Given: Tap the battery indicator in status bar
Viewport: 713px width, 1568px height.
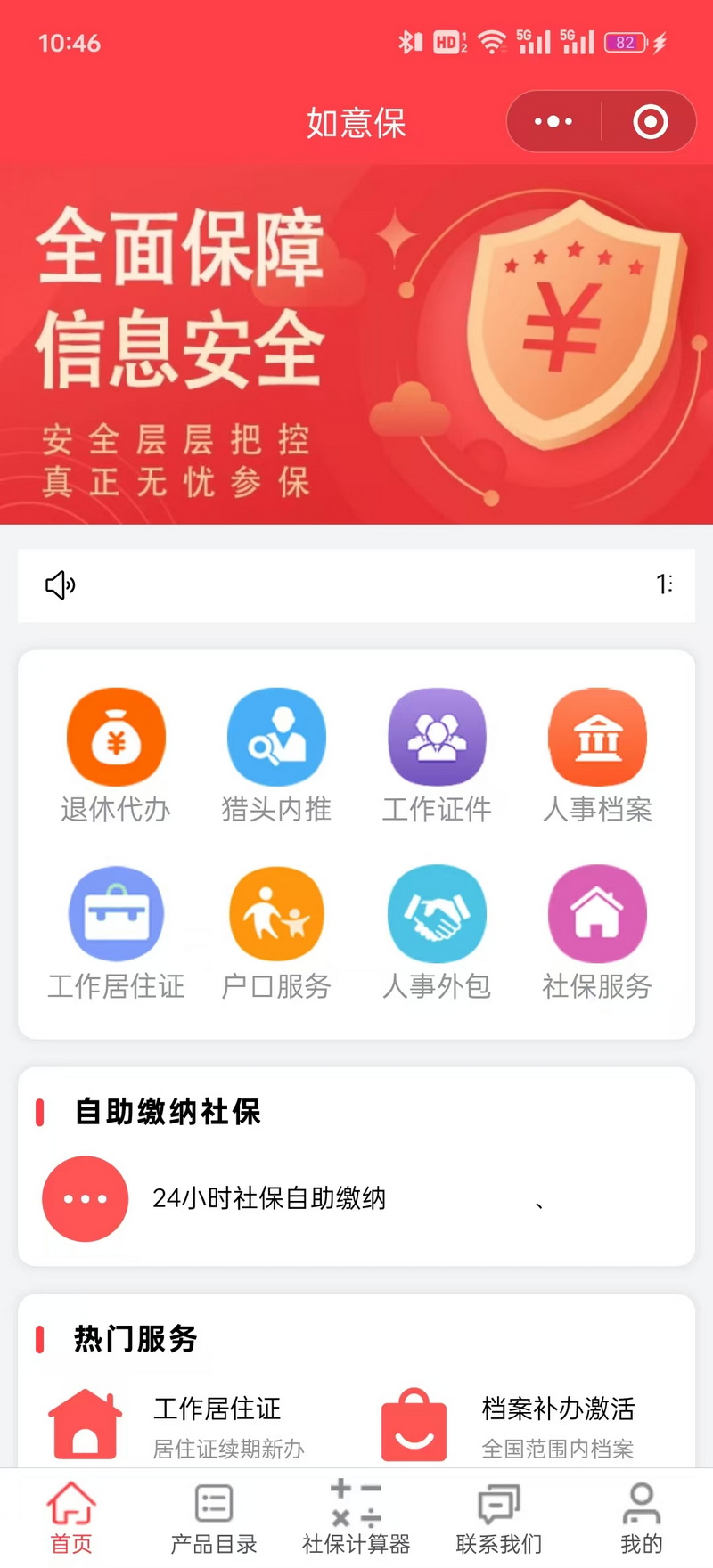Looking at the screenshot, I should tap(625, 42).
